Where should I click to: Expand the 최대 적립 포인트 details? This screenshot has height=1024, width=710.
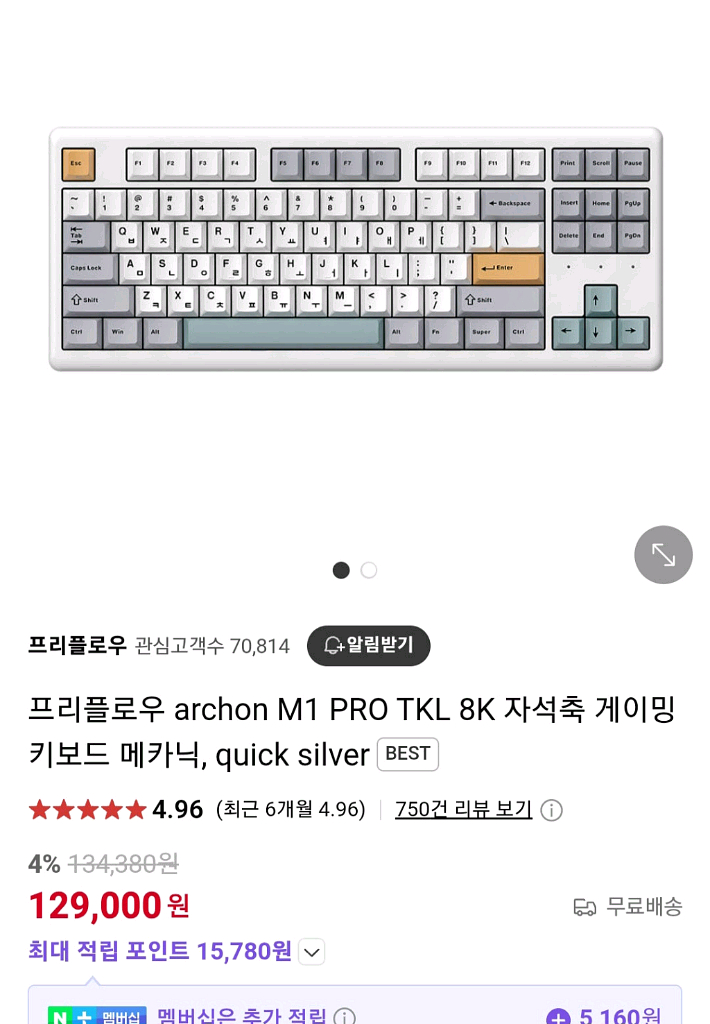(312, 952)
